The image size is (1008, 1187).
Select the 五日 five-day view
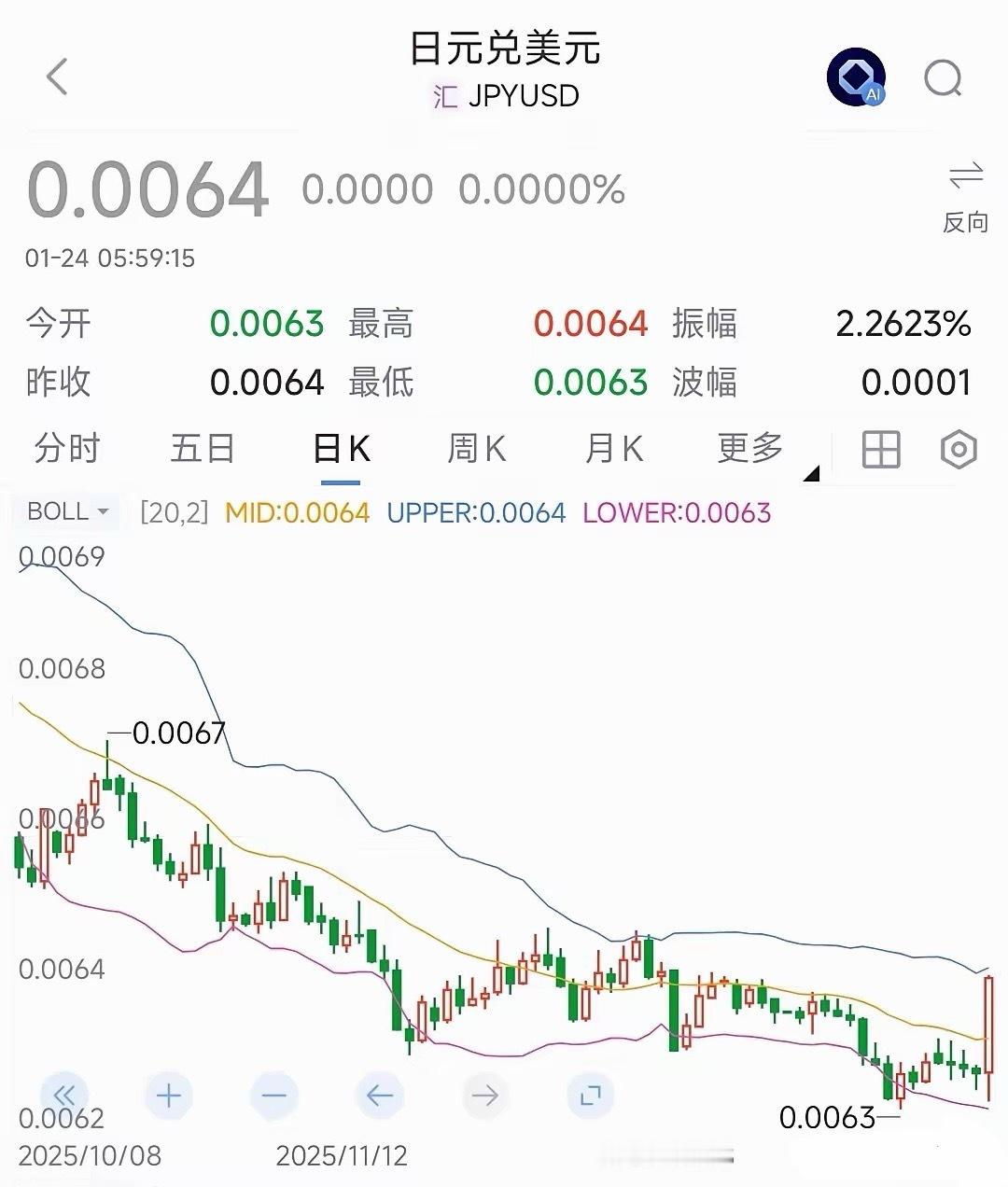pyautogui.click(x=203, y=449)
